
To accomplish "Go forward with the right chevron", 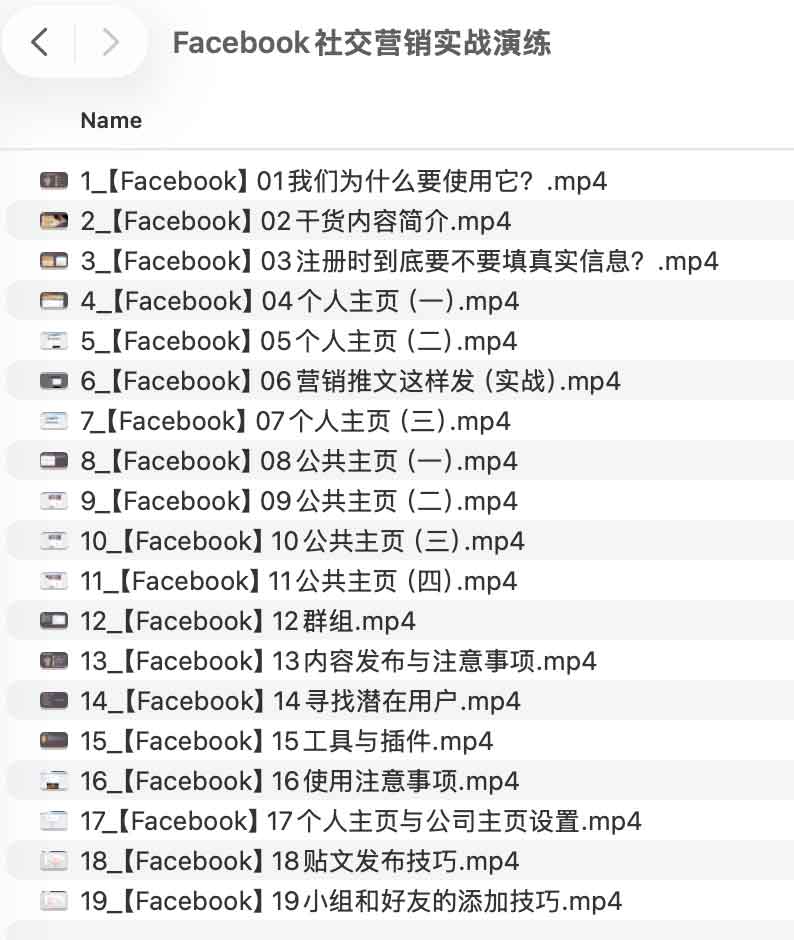I will click(x=110, y=42).
